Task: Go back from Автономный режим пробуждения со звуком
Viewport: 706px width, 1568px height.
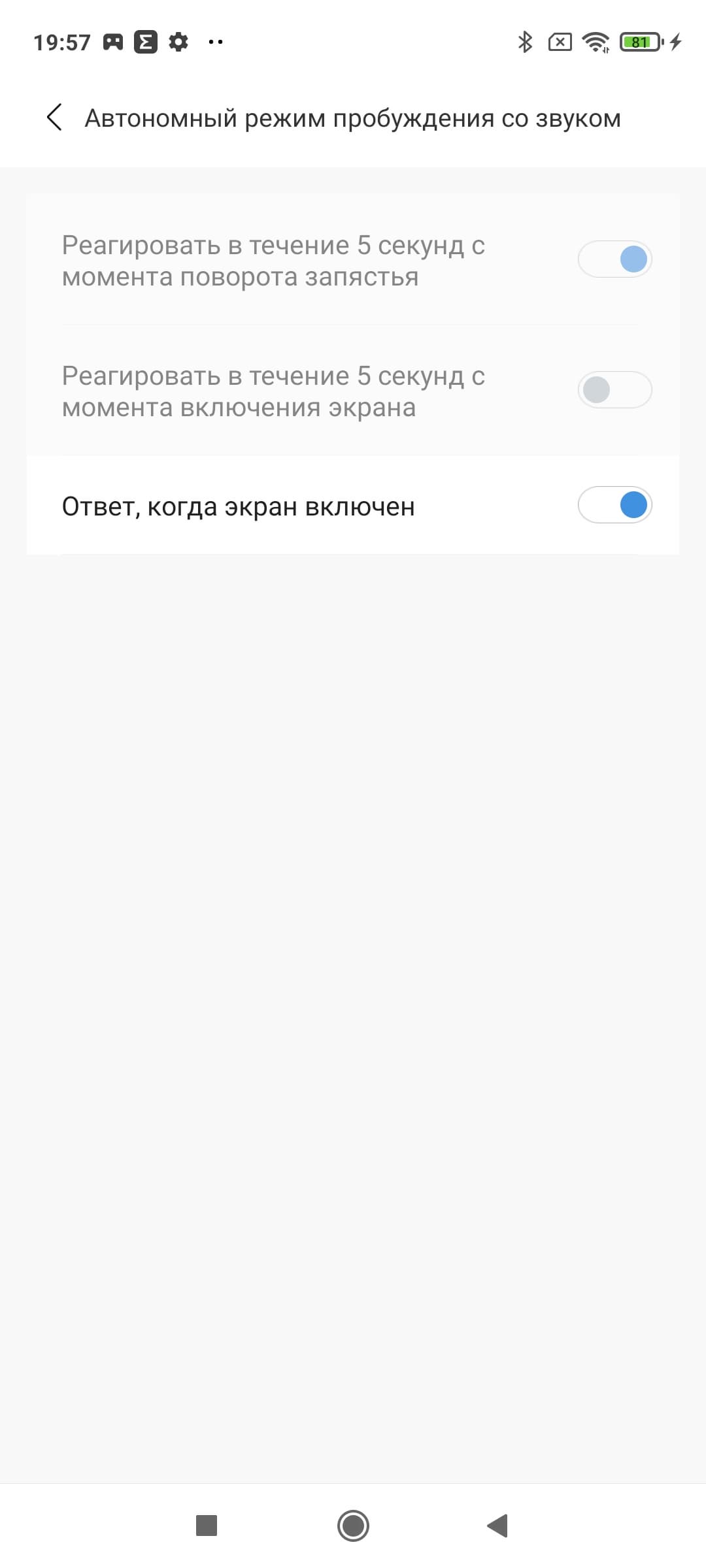Action: click(55, 118)
